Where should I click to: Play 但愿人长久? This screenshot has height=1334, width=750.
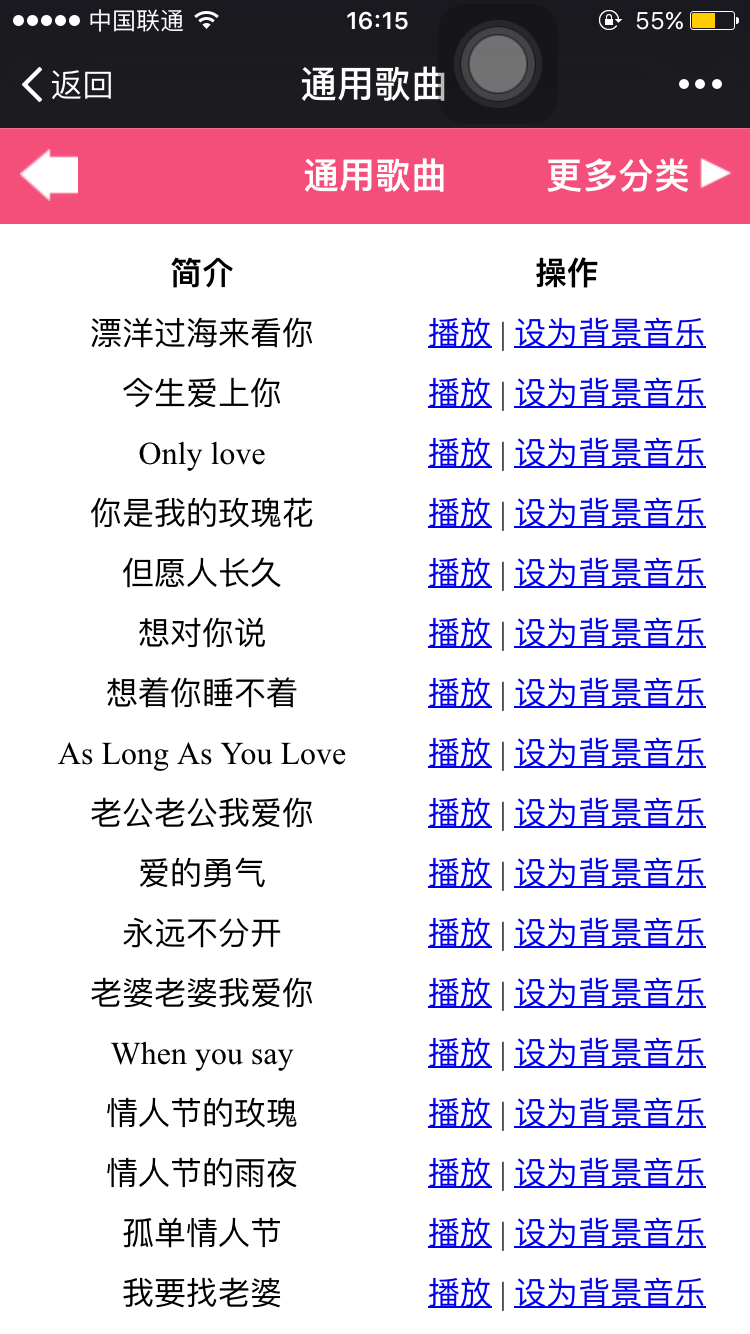click(460, 573)
